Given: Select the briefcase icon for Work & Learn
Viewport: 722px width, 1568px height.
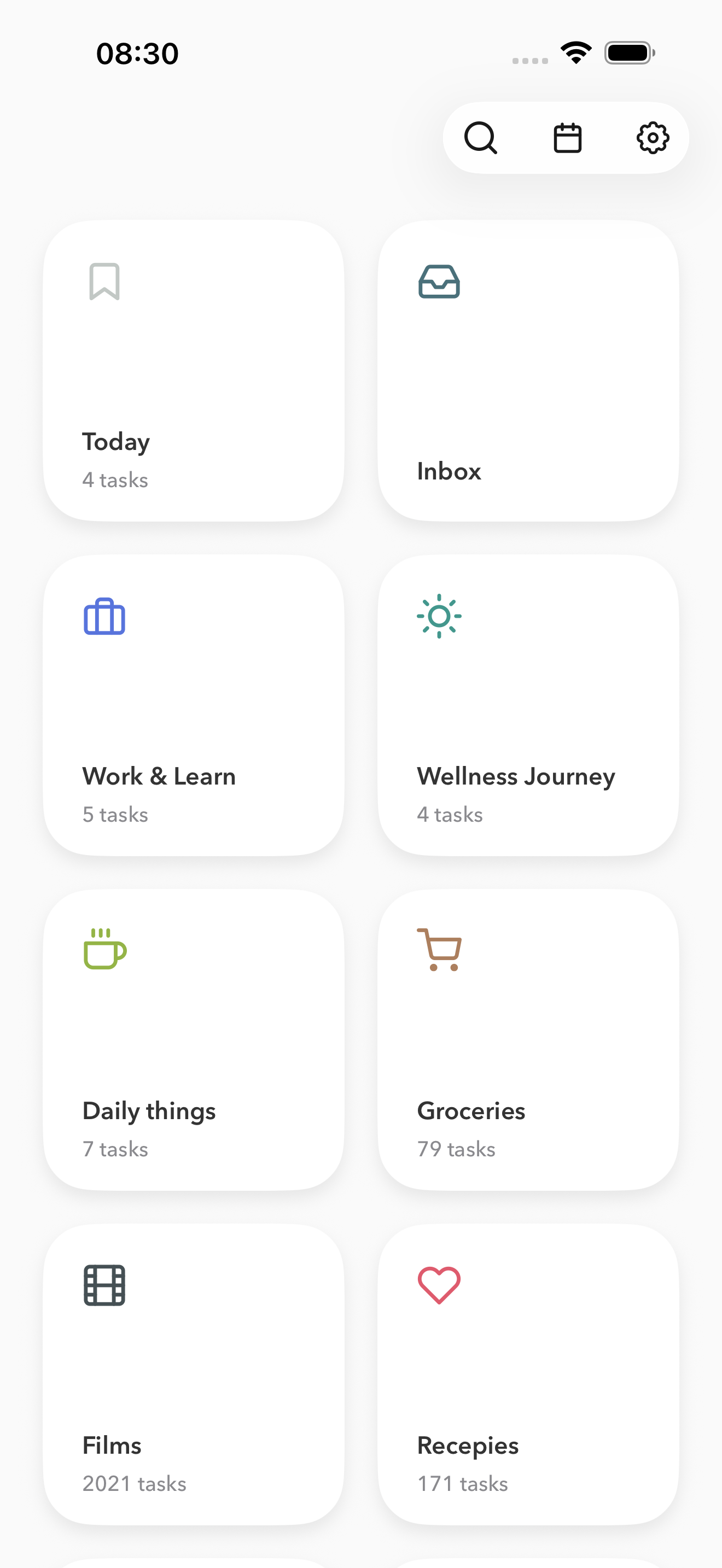Looking at the screenshot, I should (104, 617).
